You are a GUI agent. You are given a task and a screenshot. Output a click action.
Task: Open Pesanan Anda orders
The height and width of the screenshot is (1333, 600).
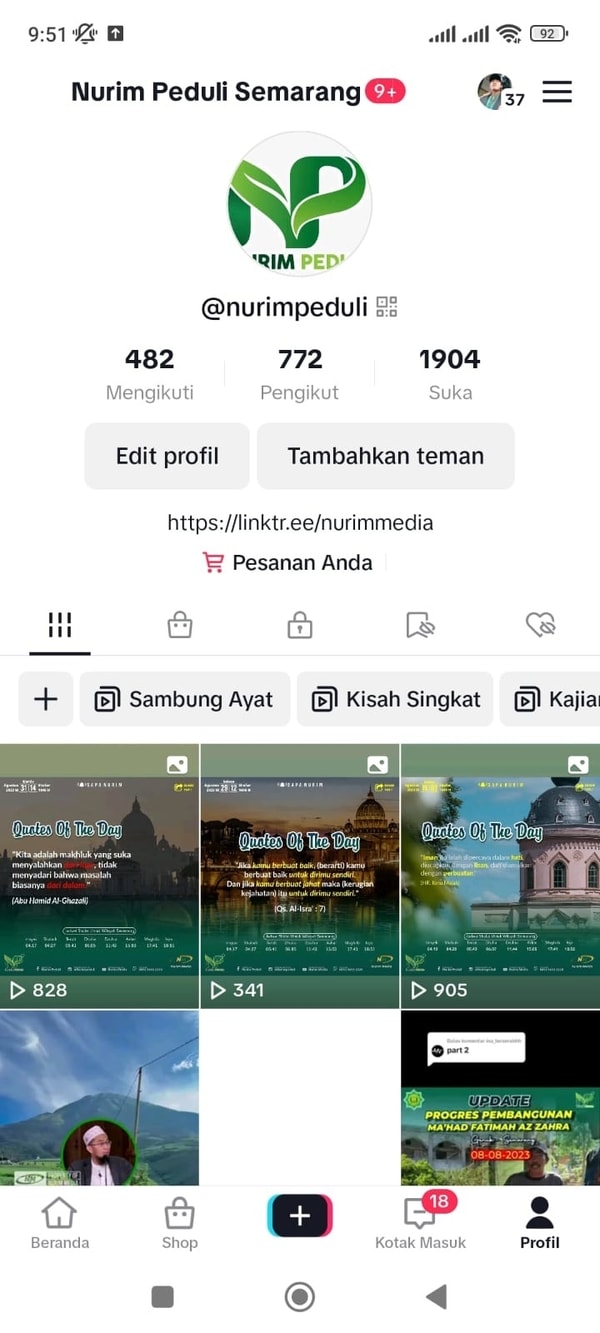[x=289, y=563]
